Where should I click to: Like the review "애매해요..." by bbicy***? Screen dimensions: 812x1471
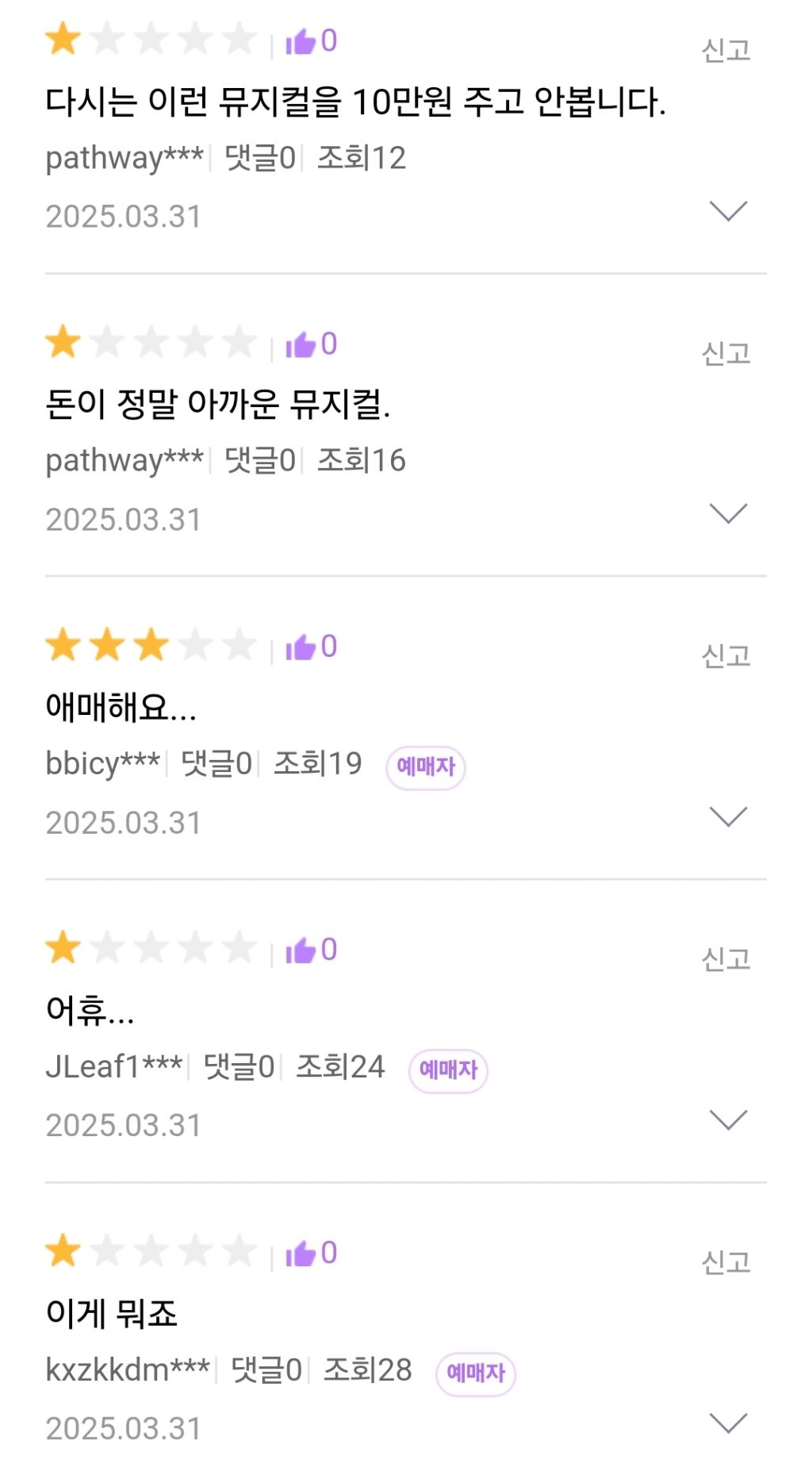pyautogui.click(x=301, y=647)
